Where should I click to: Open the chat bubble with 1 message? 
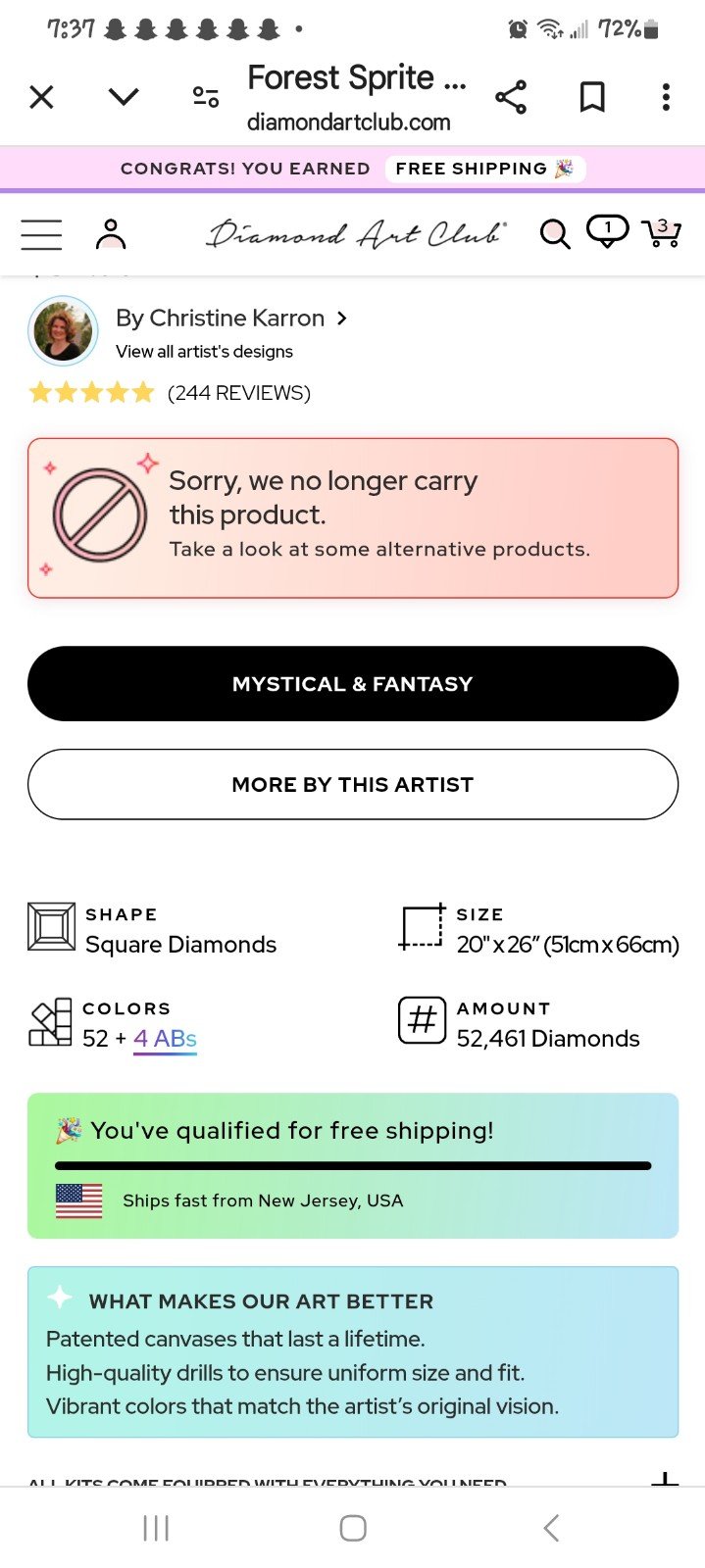pos(607,231)
